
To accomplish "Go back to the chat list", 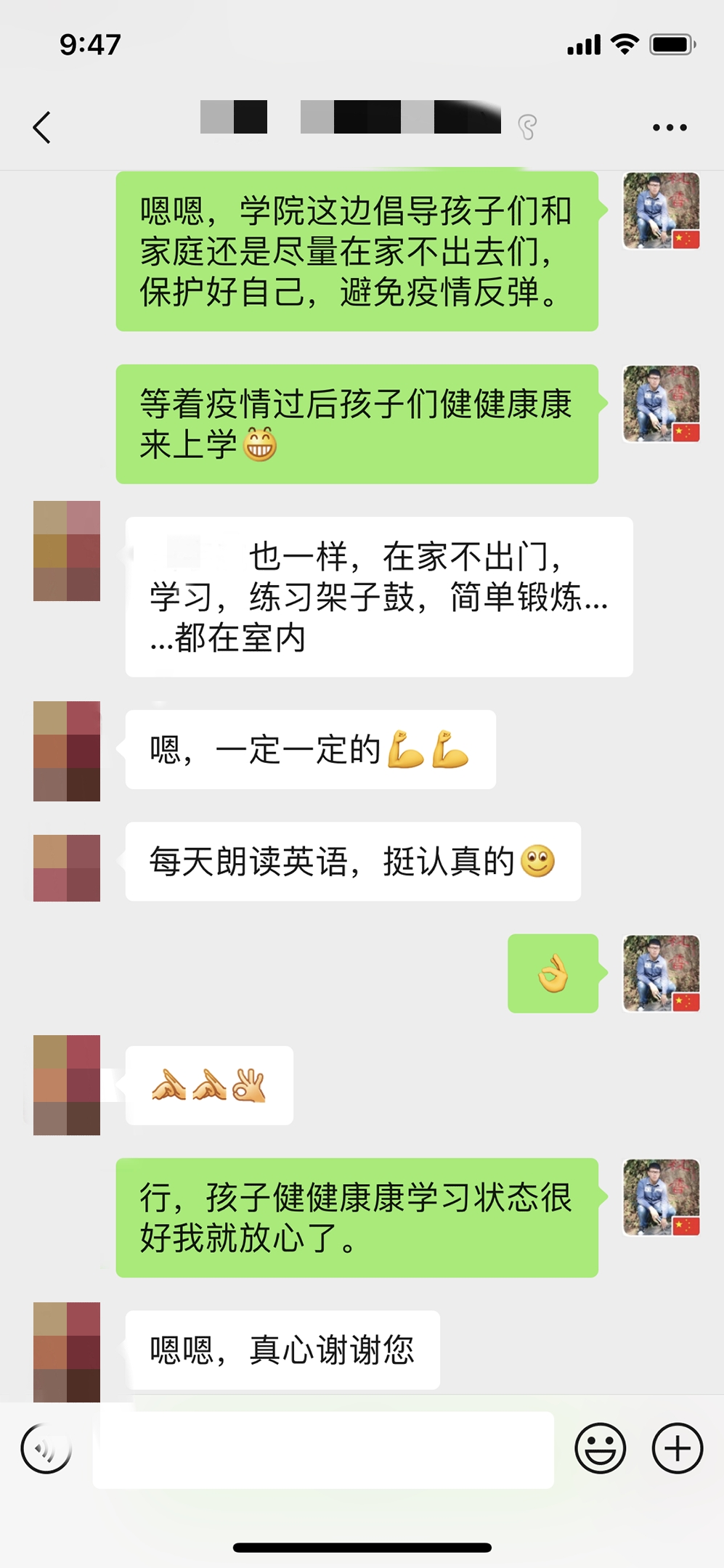I will click(42, 128).
